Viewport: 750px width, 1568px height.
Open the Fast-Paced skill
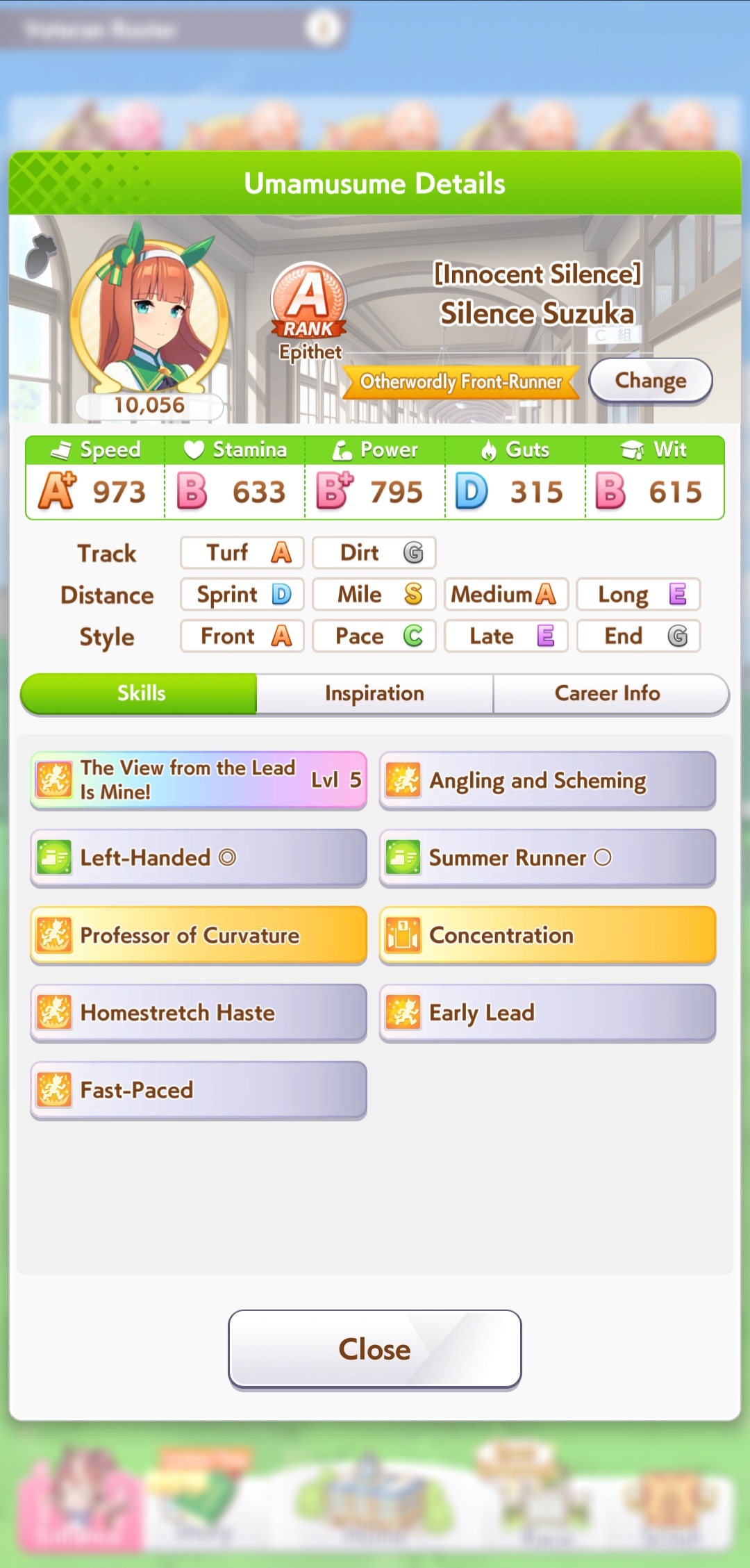pos(199,1090)
